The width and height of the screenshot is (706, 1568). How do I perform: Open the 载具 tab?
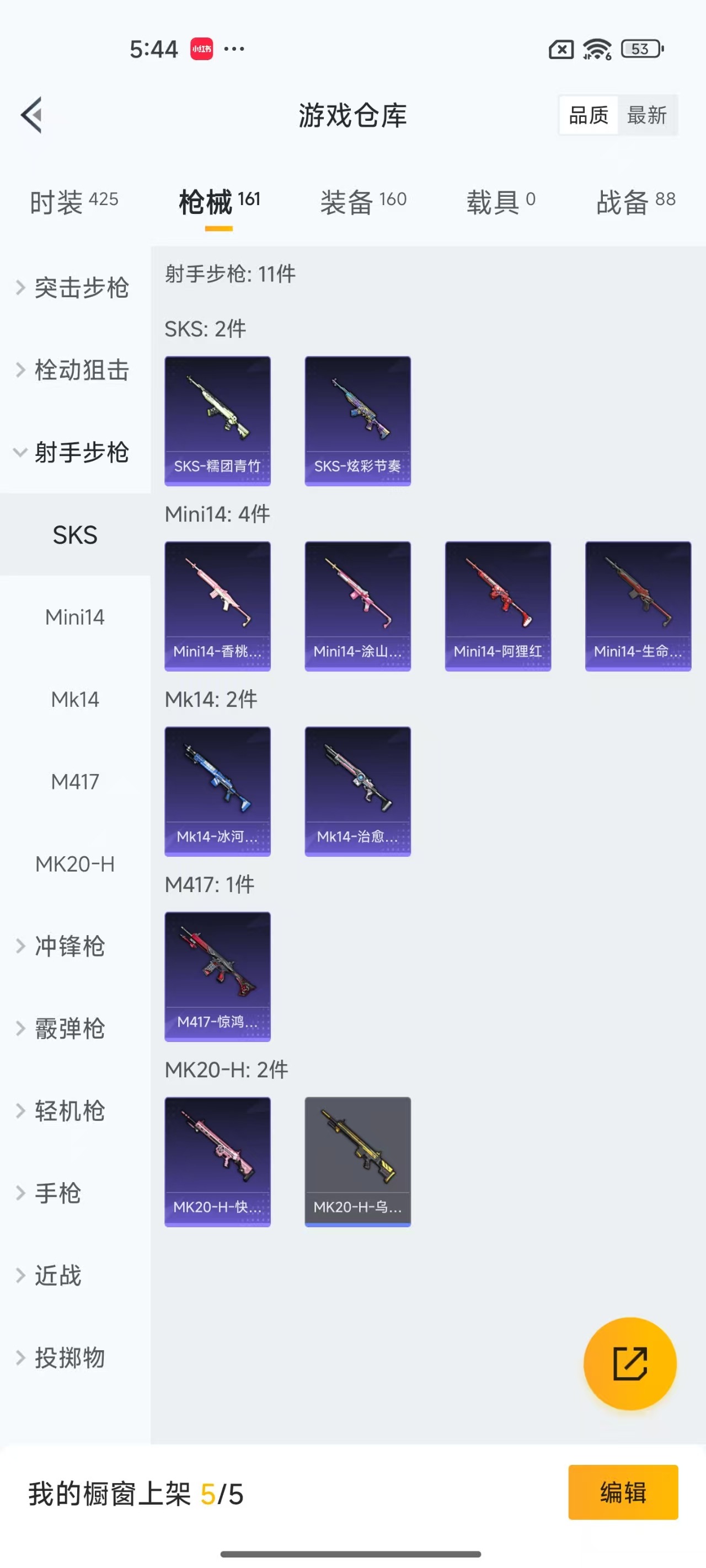coord(501,201)
